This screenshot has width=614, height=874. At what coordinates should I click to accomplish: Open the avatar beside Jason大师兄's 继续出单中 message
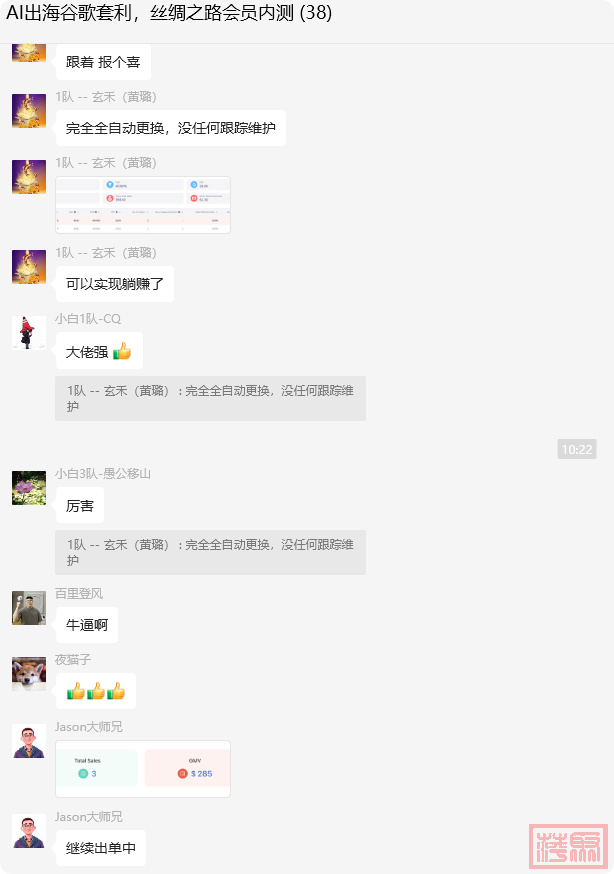(x=29, y=831)
